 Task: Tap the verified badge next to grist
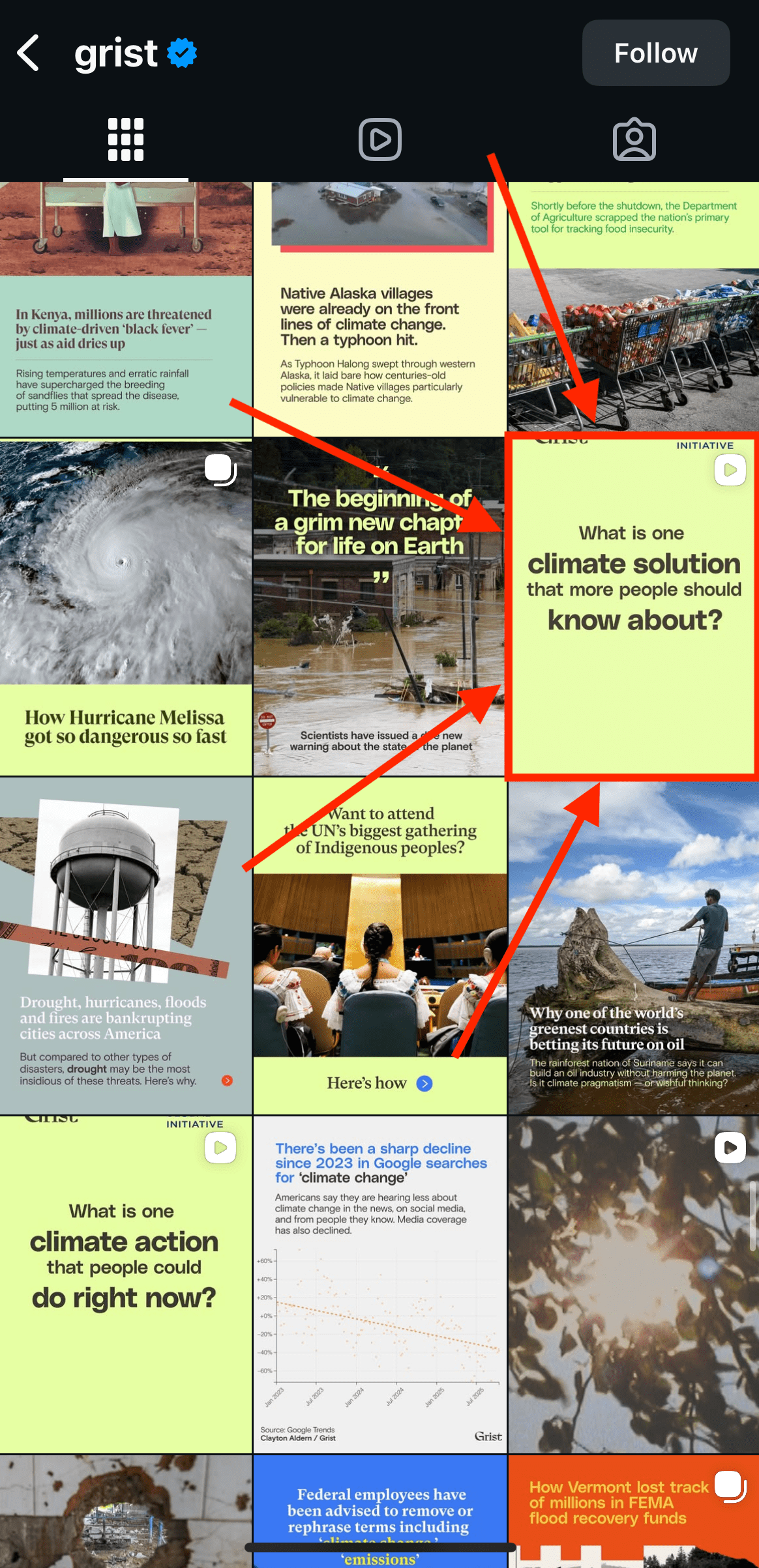(x=181, y=53)
